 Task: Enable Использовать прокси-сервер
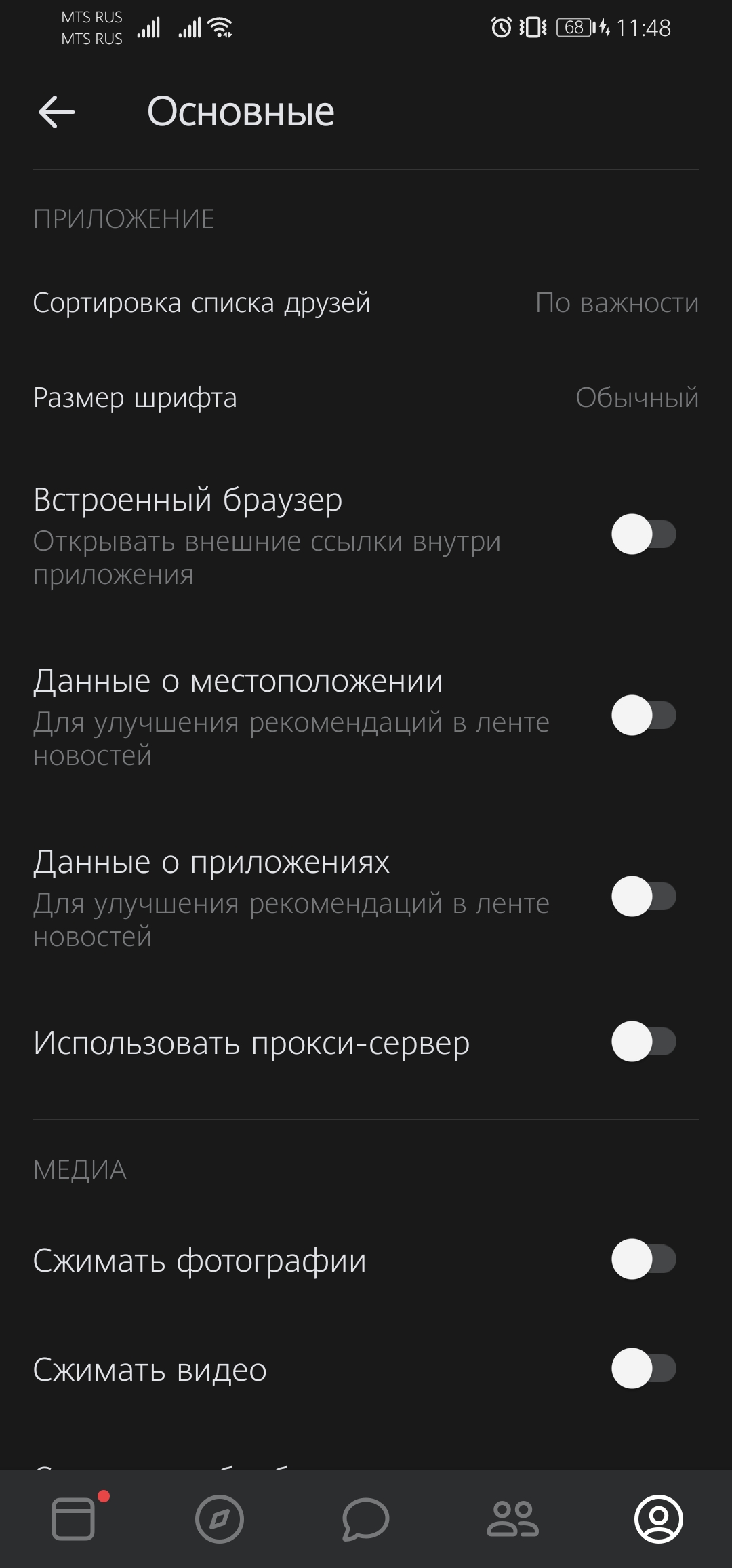(643, 1042)
